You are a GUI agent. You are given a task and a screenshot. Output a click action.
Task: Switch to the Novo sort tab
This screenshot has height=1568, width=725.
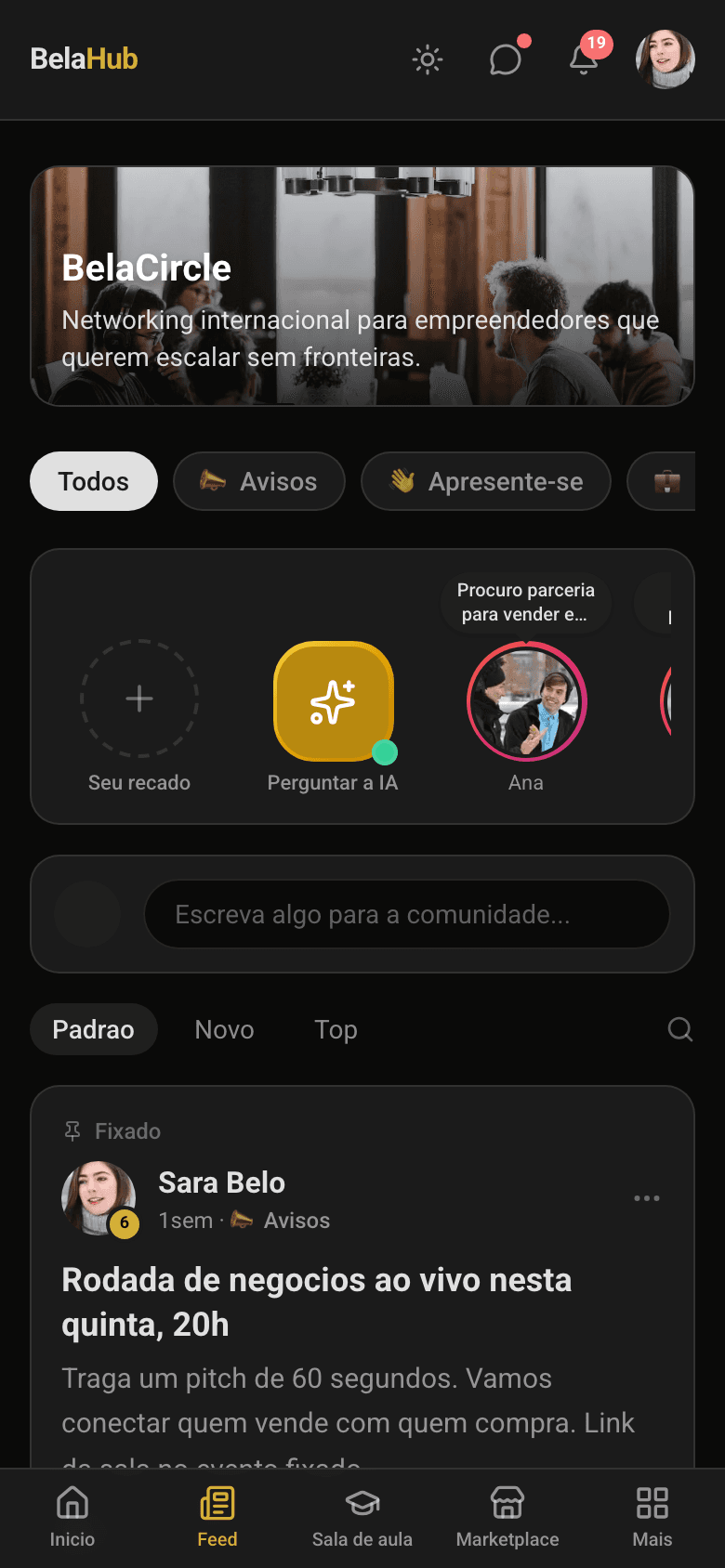tap(224, 1029)
